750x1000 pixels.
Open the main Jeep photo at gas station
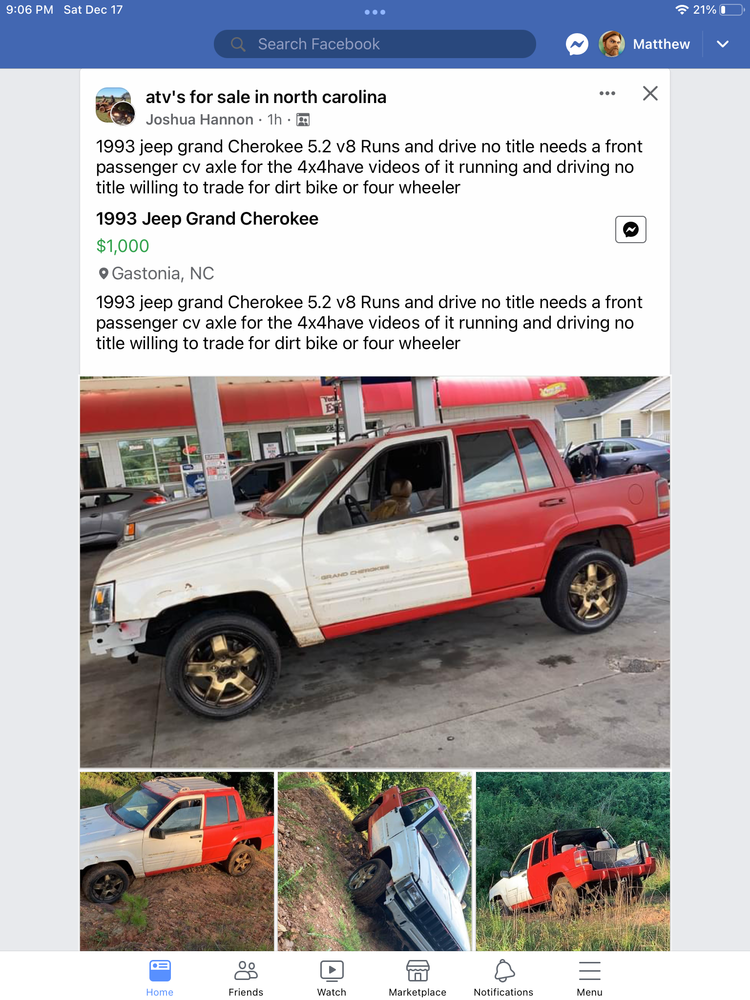[x=375, y=571]
